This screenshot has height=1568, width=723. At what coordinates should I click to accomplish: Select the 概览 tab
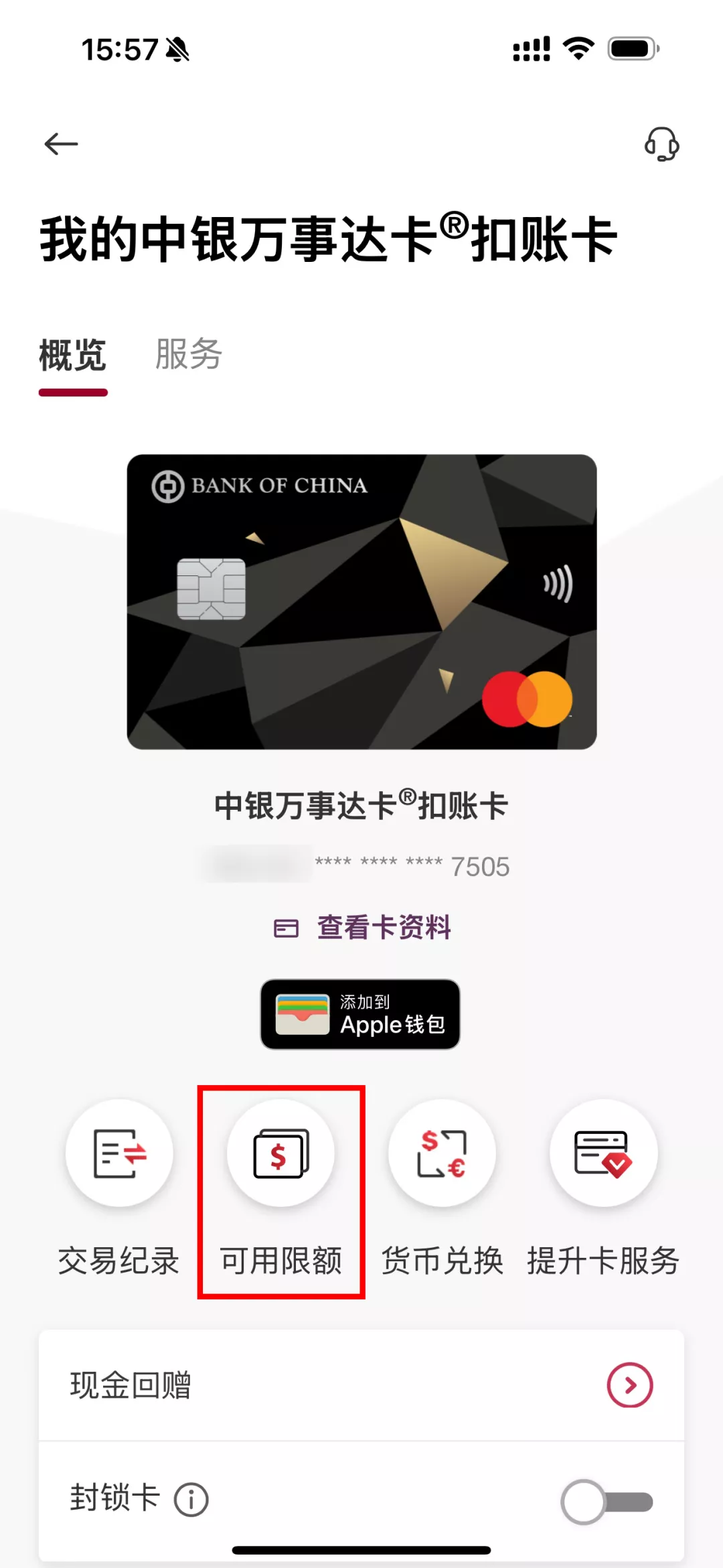[74, 356]
